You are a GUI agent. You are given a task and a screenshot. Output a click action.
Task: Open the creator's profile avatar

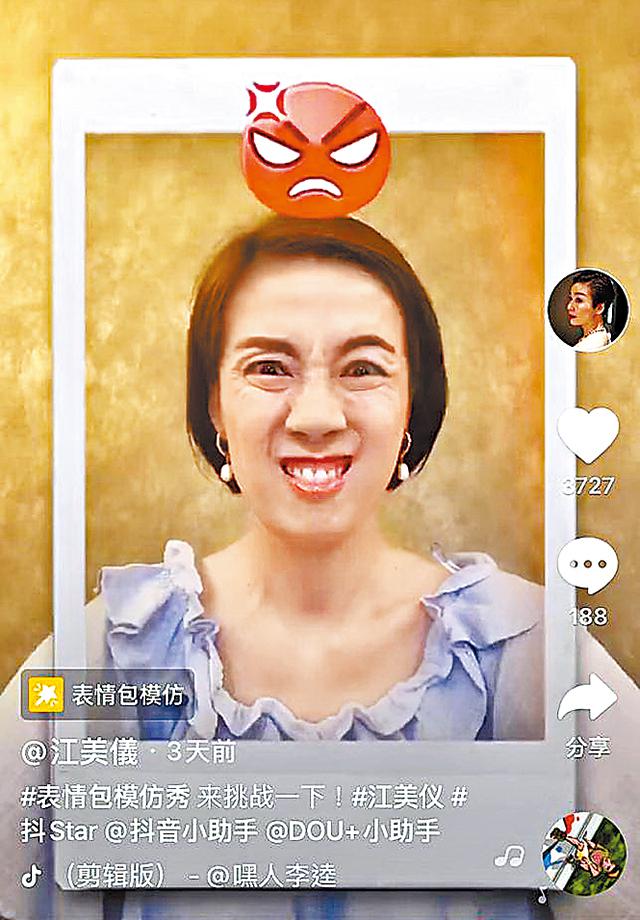tap(587, 310)
